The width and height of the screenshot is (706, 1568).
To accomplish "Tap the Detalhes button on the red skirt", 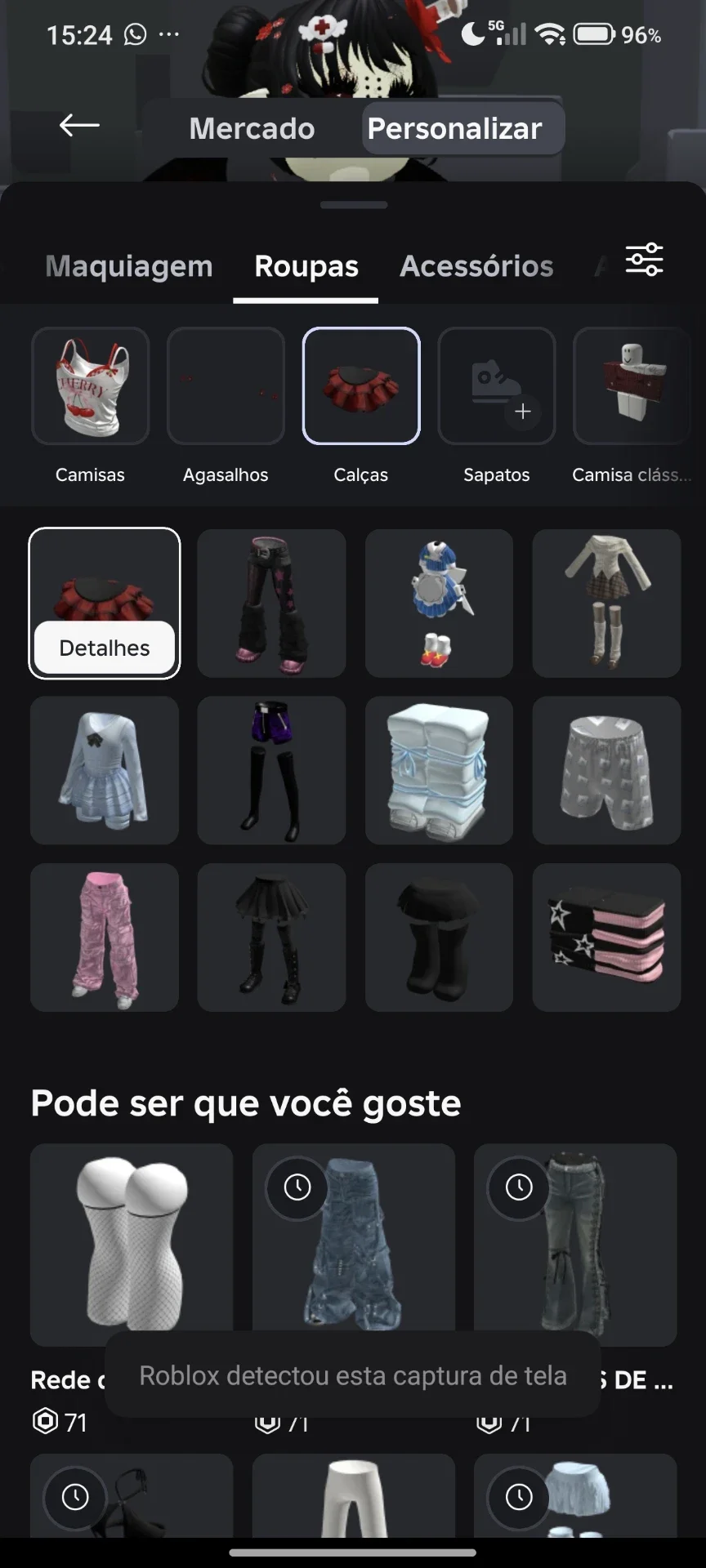I will [x=105, y=648].
